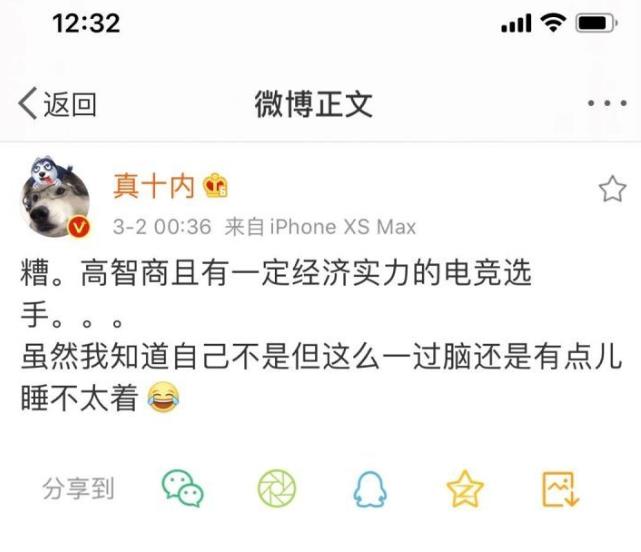
Task: Go back using the 返回 button
Action: [x=58, y=104]
